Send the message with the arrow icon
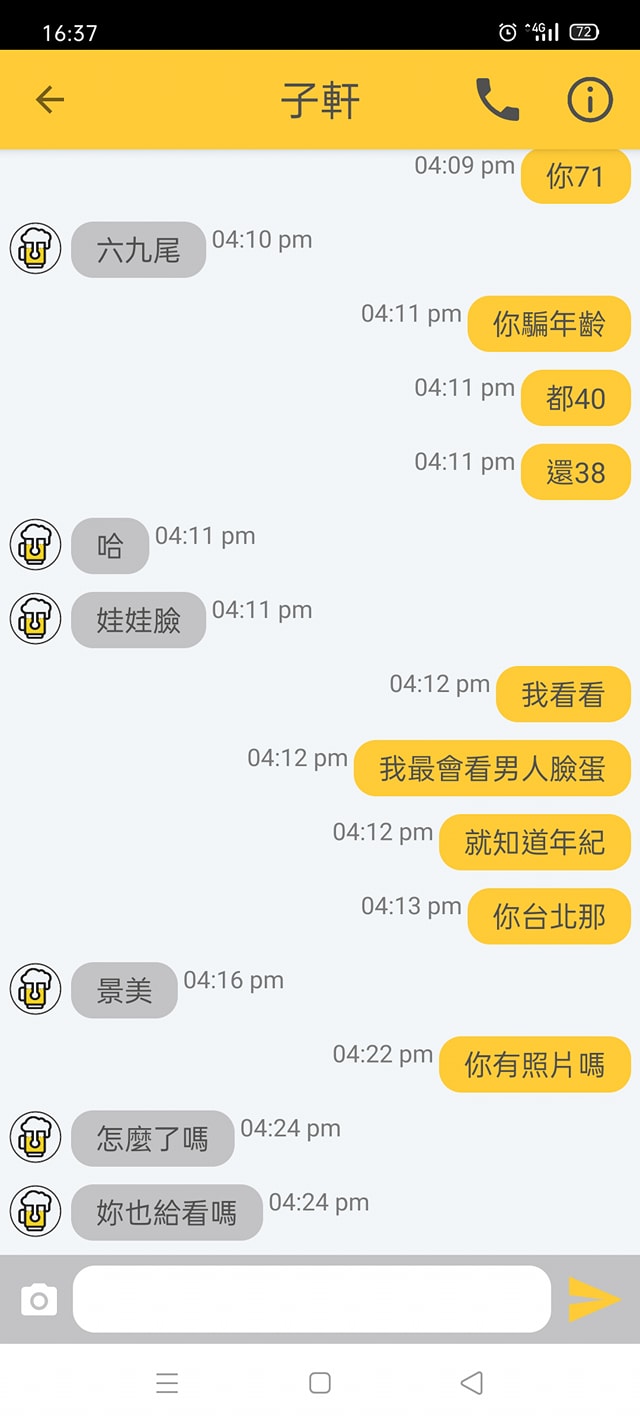 tap(594, 1299)
